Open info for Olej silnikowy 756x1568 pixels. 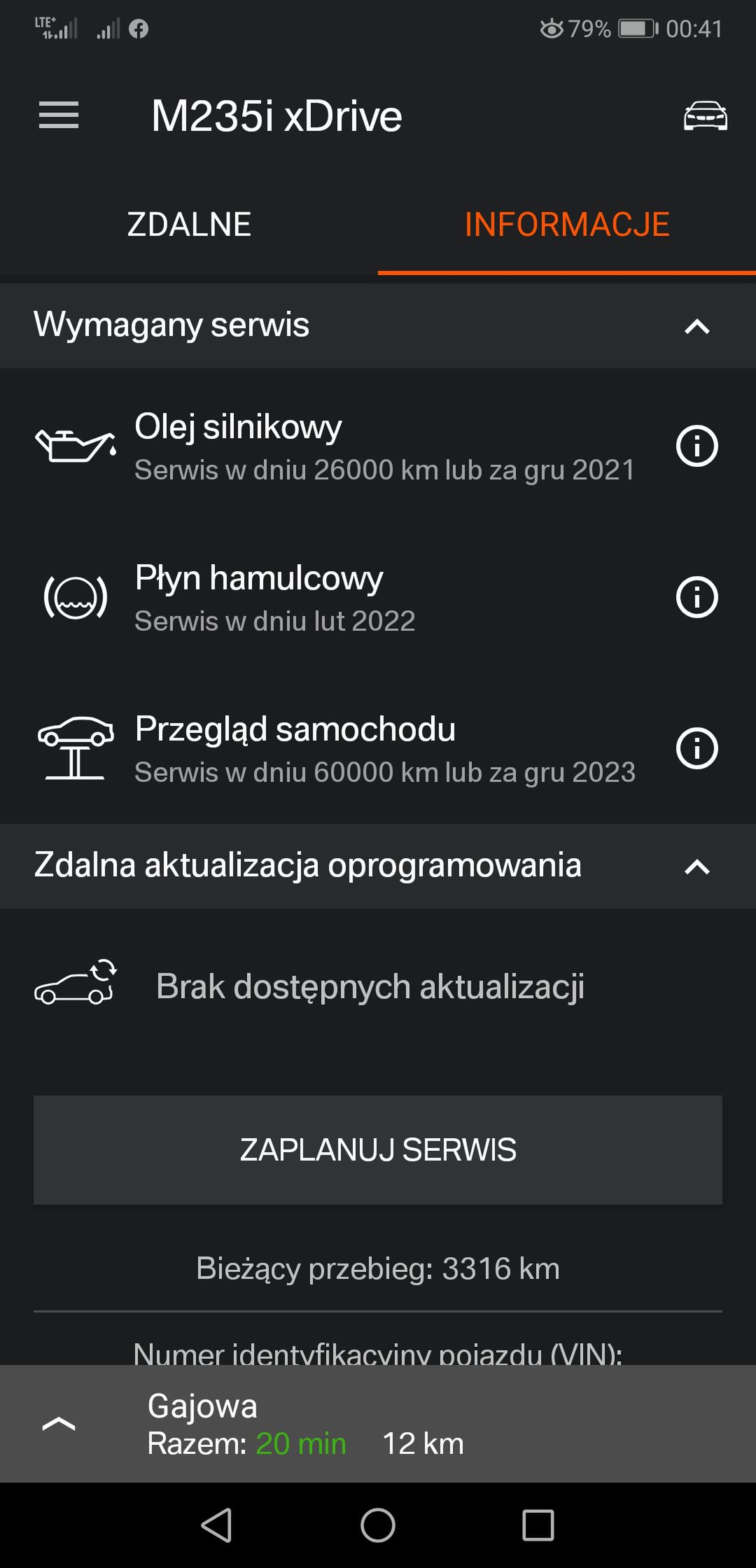(x=696, y=446)
